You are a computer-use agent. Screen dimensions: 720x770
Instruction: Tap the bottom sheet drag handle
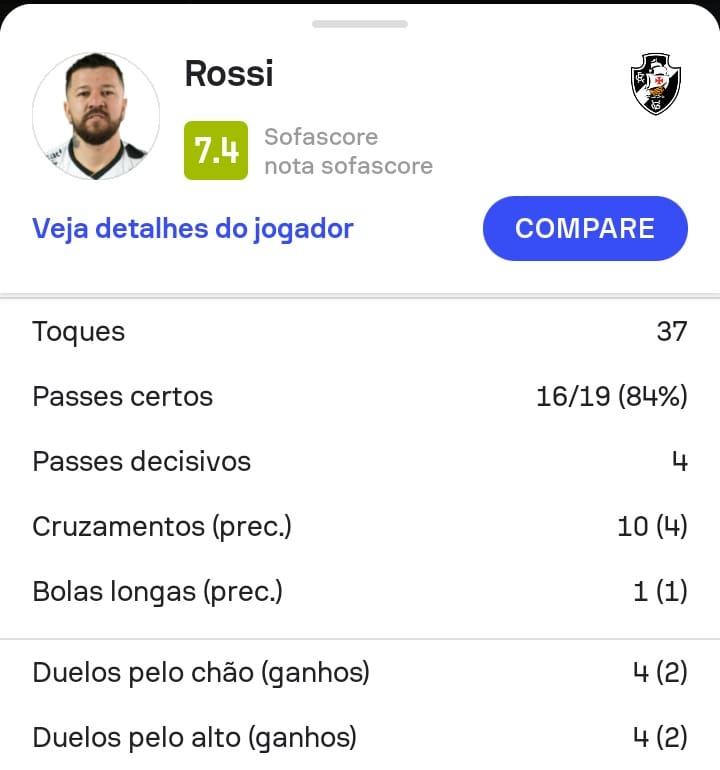tap(360, 23)
